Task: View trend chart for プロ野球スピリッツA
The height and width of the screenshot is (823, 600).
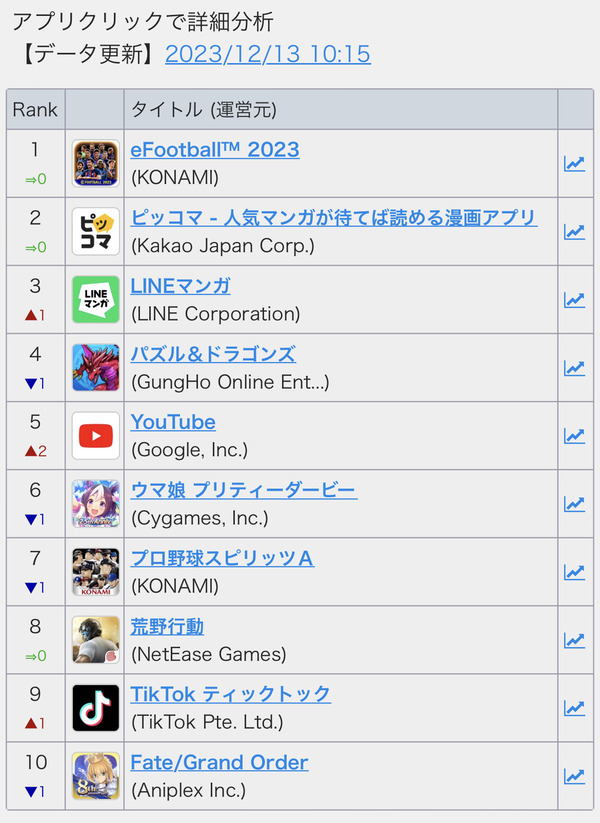Action: point(574,572)
